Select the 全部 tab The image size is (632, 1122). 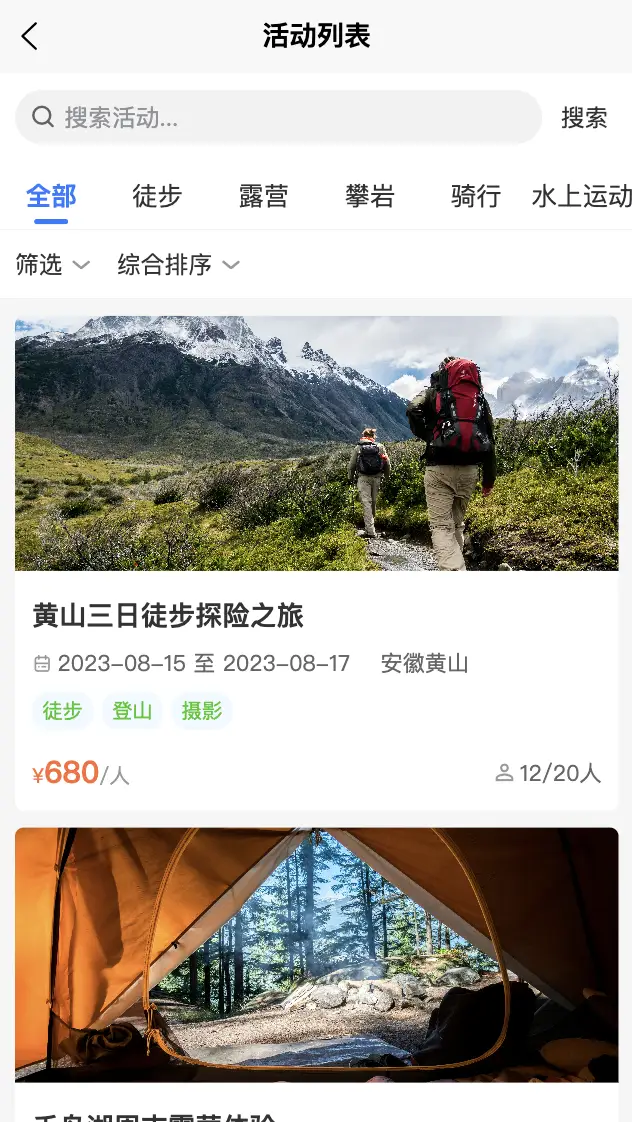[x=51, y=196]
